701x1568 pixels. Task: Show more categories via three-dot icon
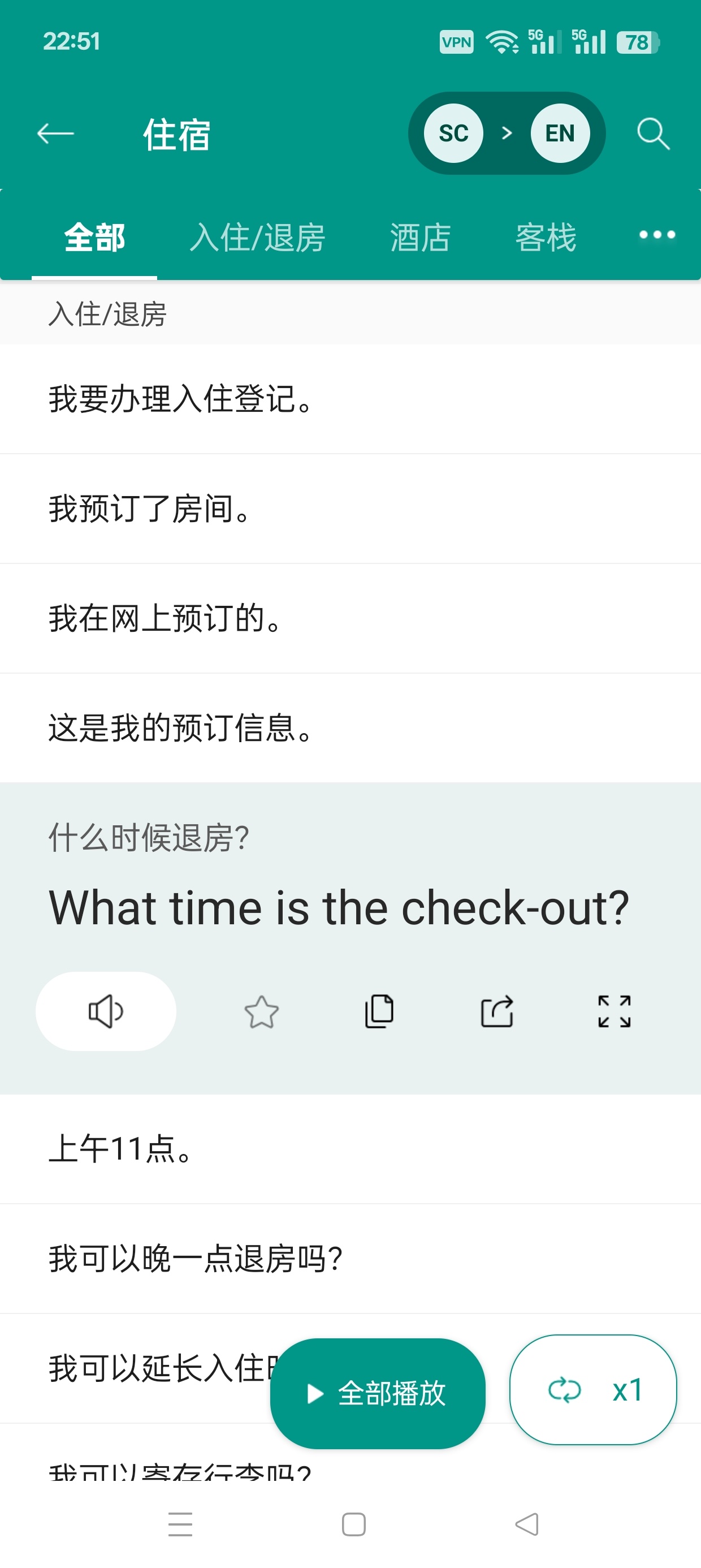[657, 235]
